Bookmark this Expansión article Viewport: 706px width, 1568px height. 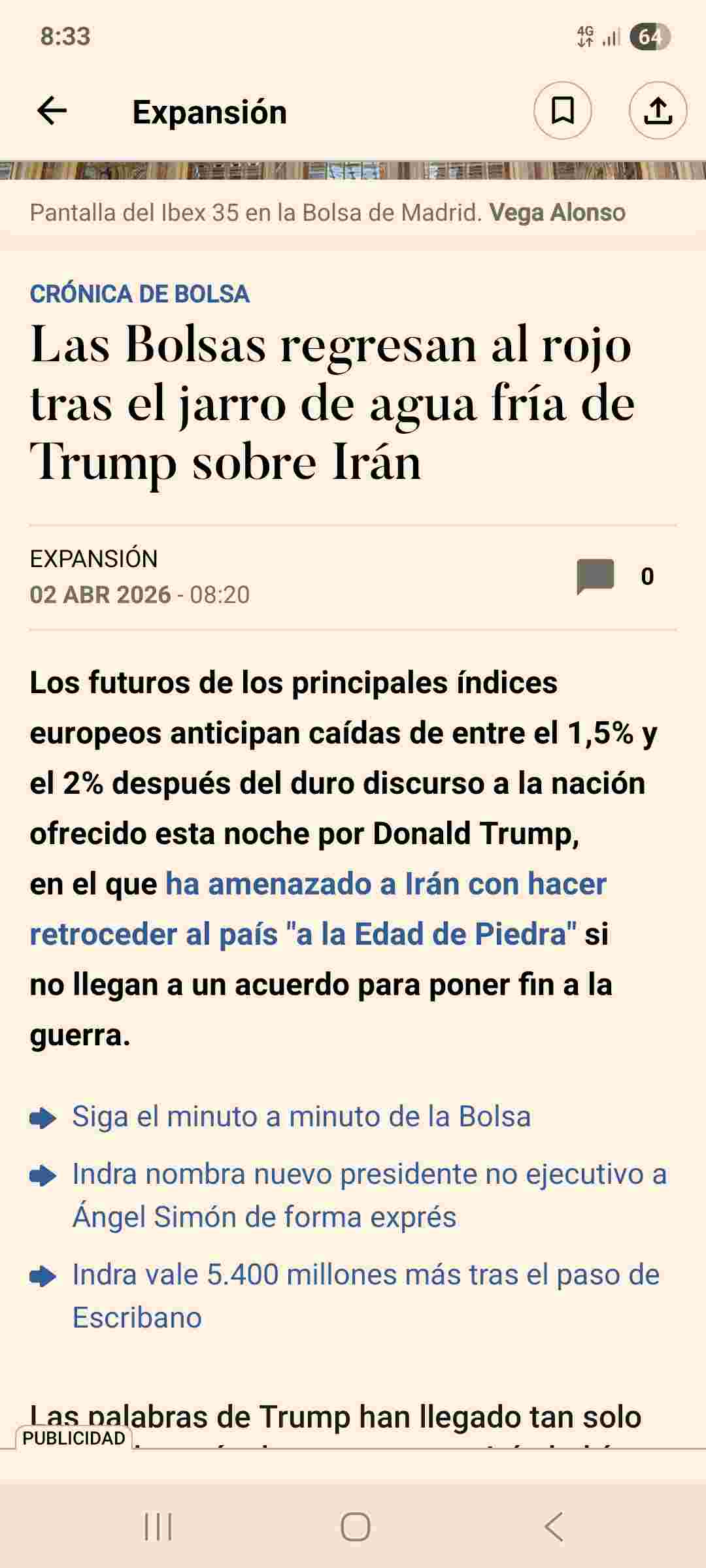562,110
